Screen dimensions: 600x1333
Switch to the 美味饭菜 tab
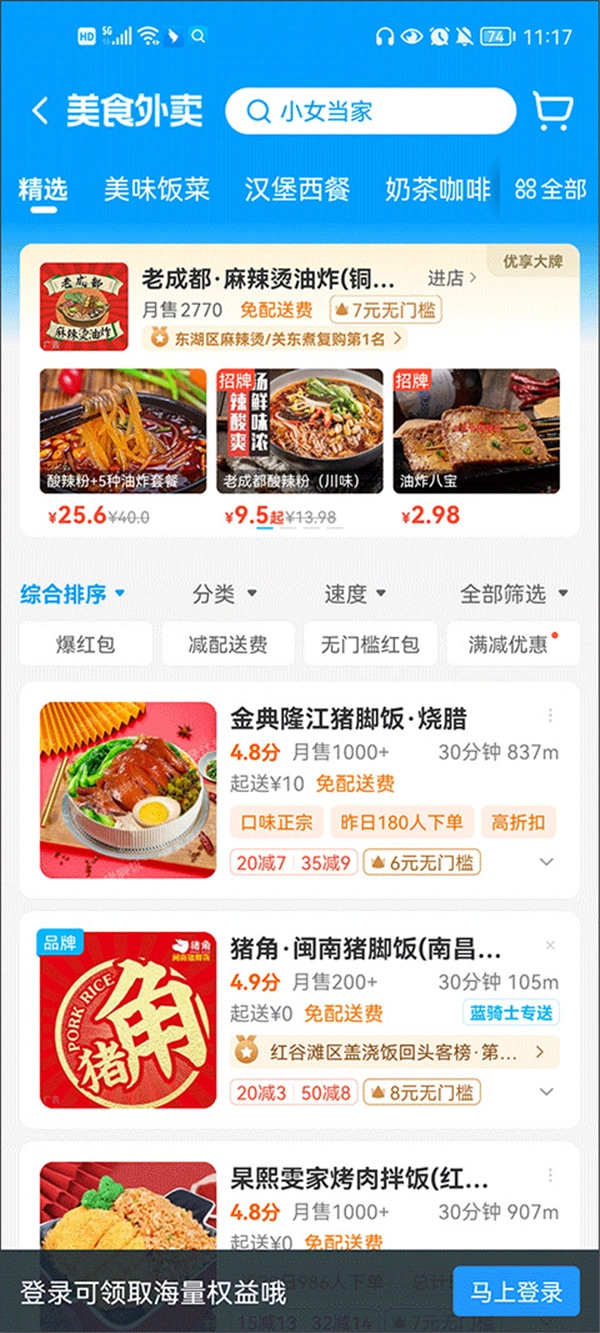point(157,189)
